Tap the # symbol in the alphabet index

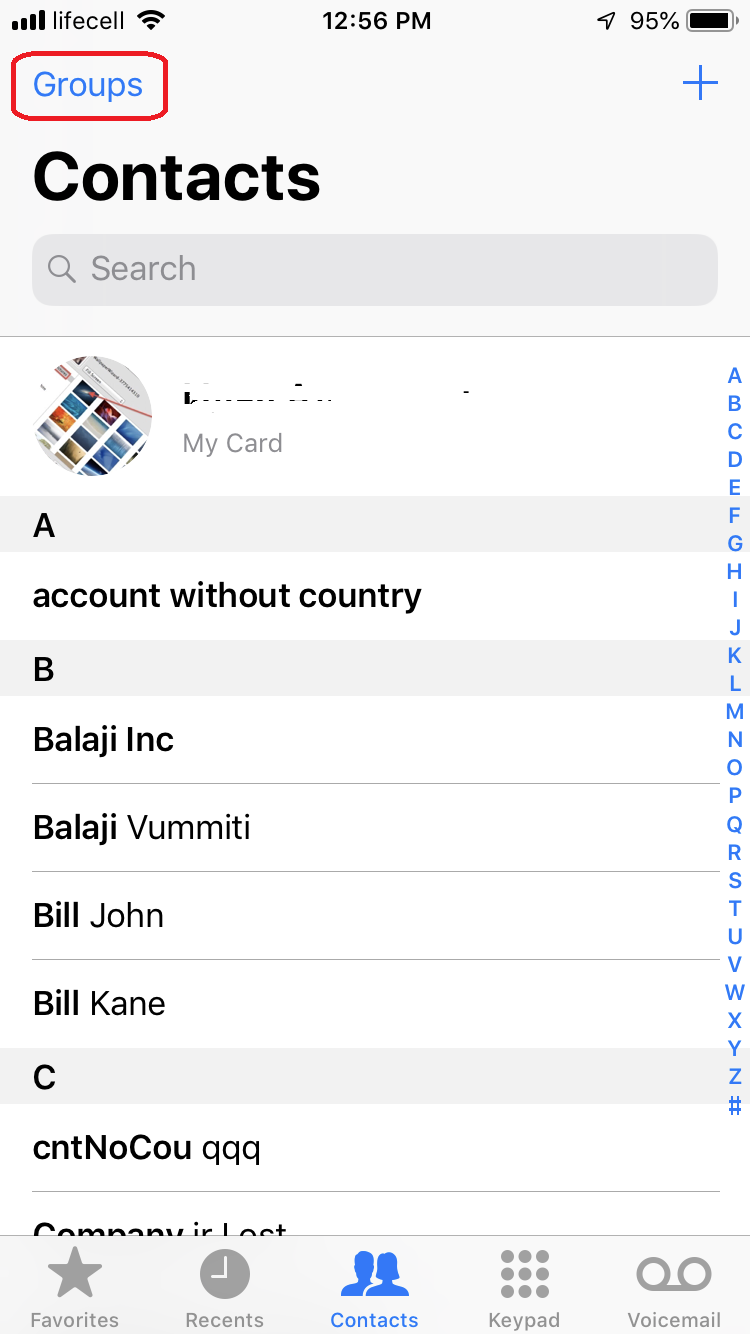[734, 1104]
